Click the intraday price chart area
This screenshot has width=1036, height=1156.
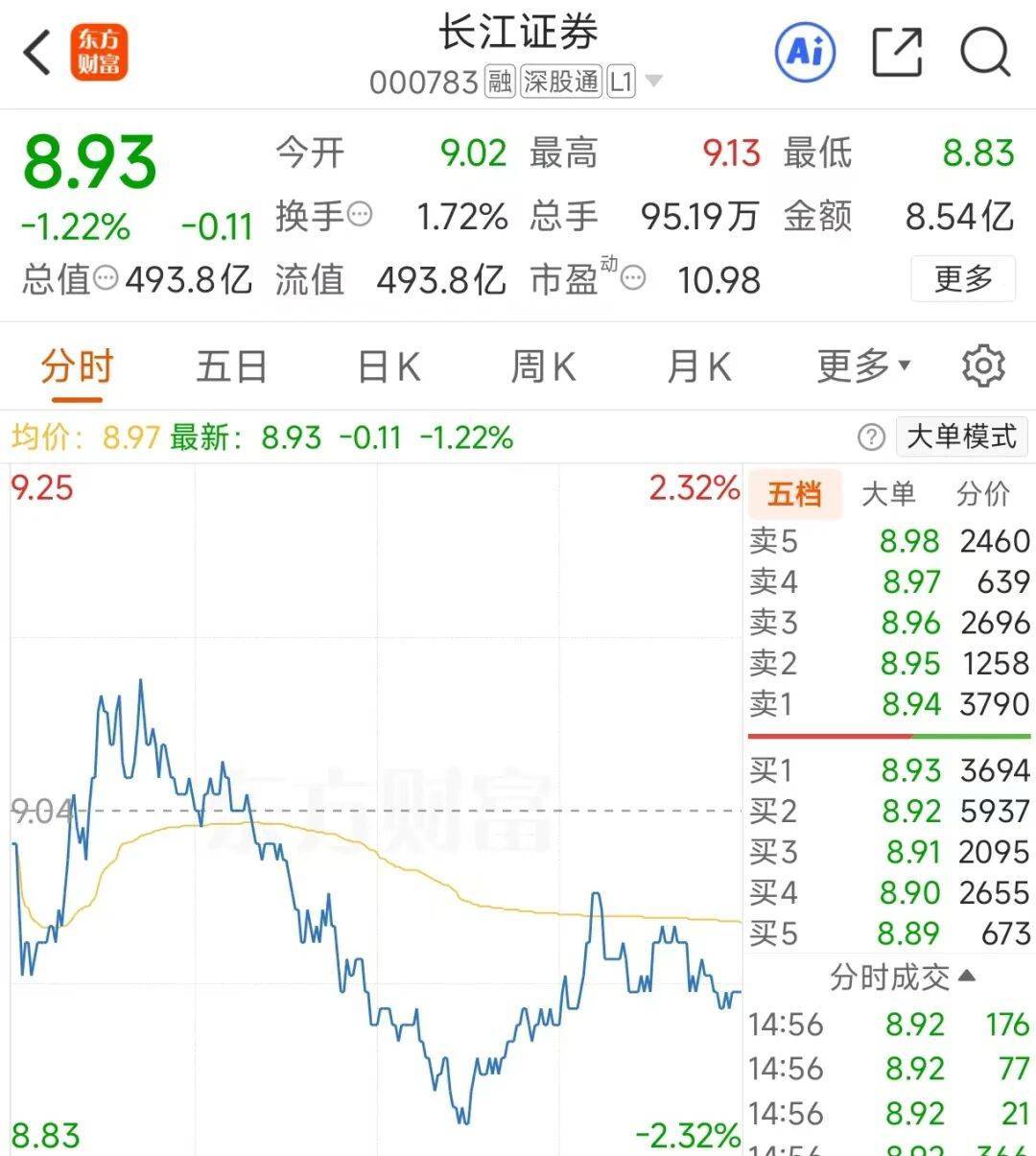[374, 815]
